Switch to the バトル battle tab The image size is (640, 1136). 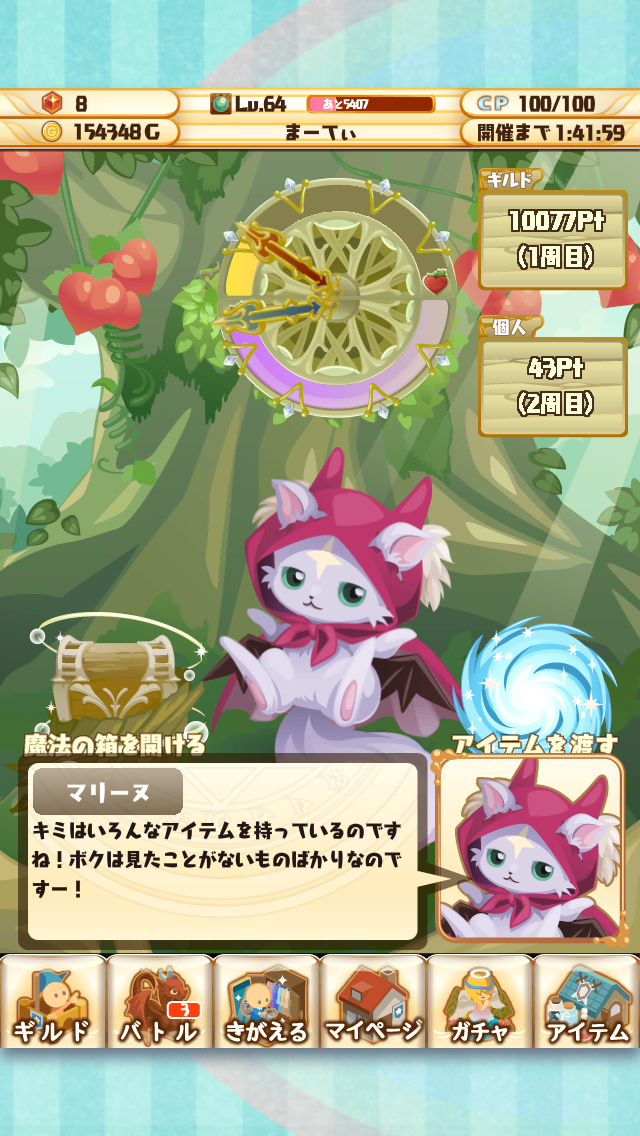coord(159,1002)
